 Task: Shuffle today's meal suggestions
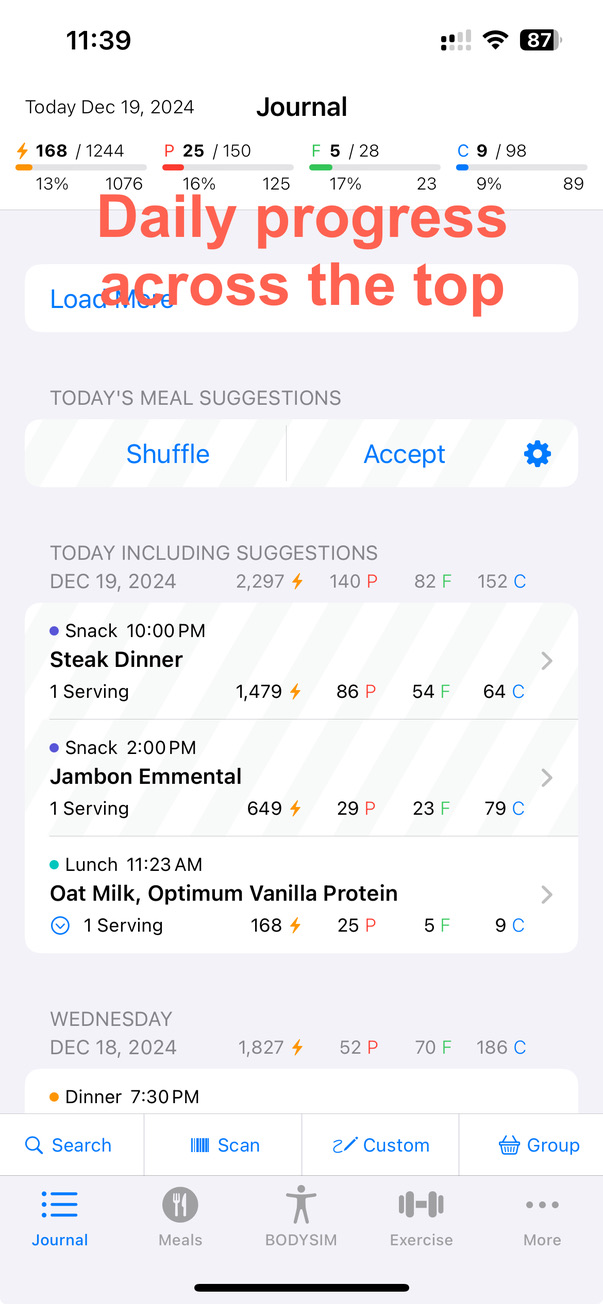coord(167,454)
